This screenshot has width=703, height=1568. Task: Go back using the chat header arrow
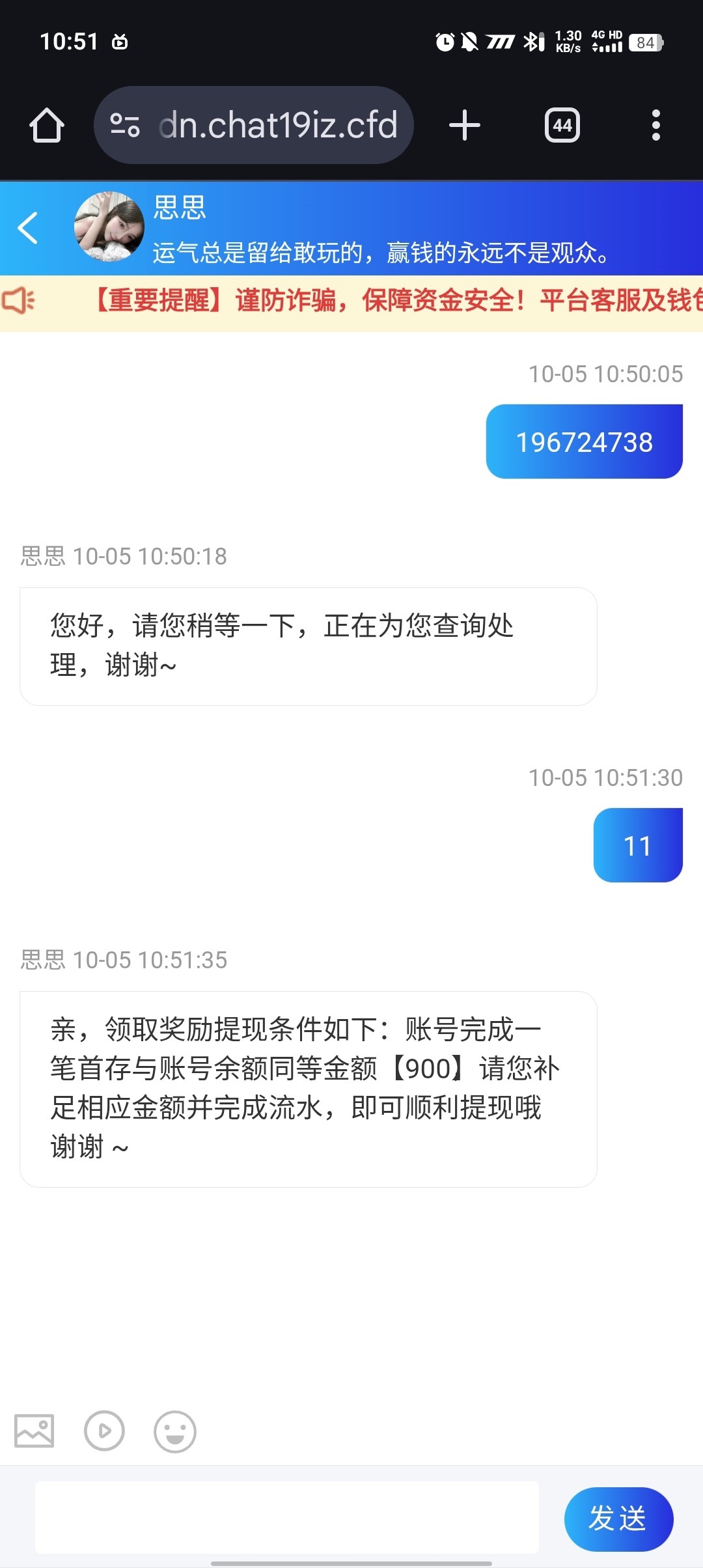coord(28,228)
